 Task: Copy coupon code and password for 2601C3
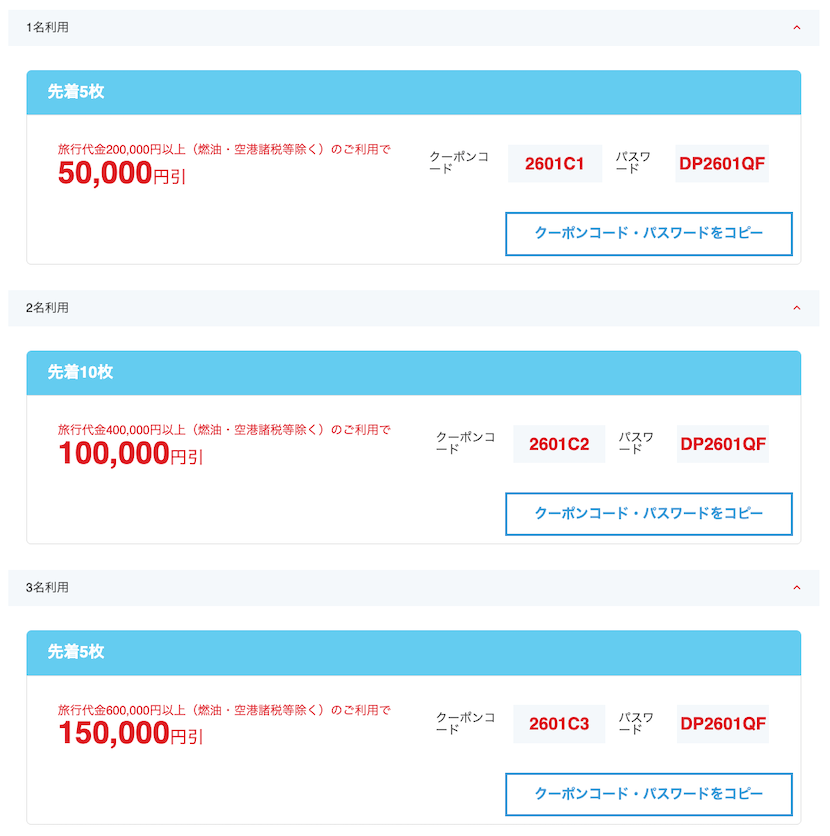point(648,793)
